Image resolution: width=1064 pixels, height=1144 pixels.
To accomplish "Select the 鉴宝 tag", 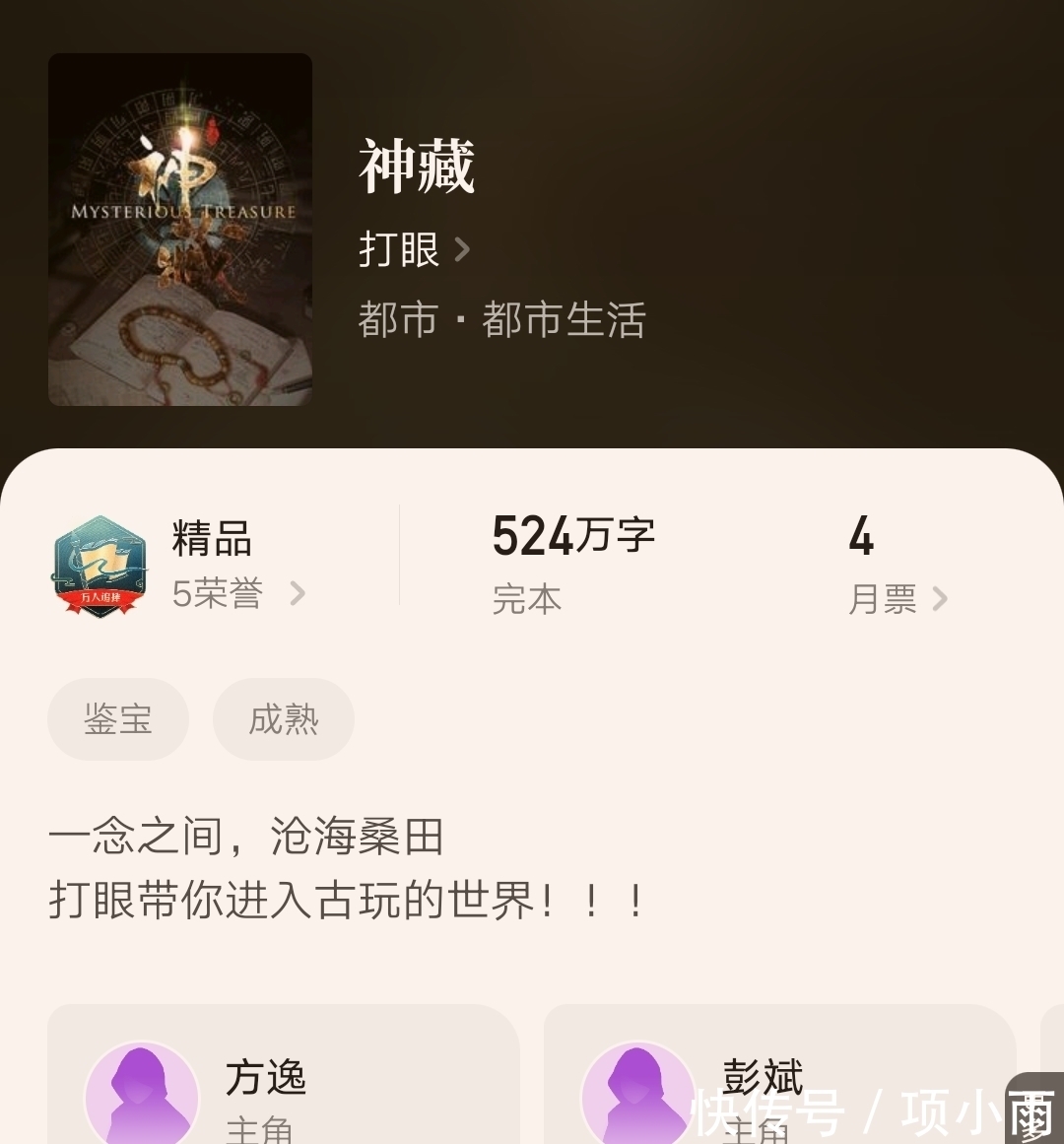I will (118, 720).
